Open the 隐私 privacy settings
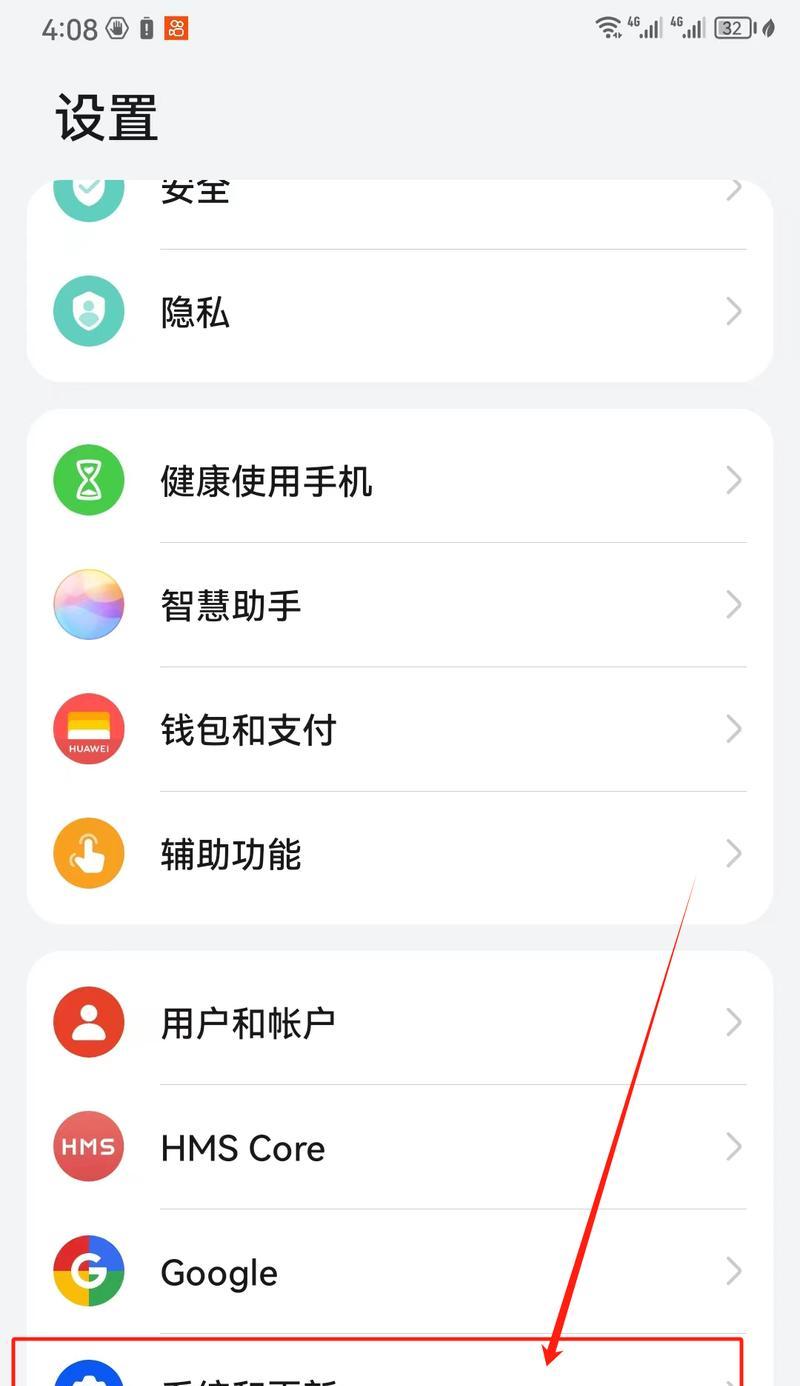Viewport: 800px width, 1386px height. pos(400,312)
